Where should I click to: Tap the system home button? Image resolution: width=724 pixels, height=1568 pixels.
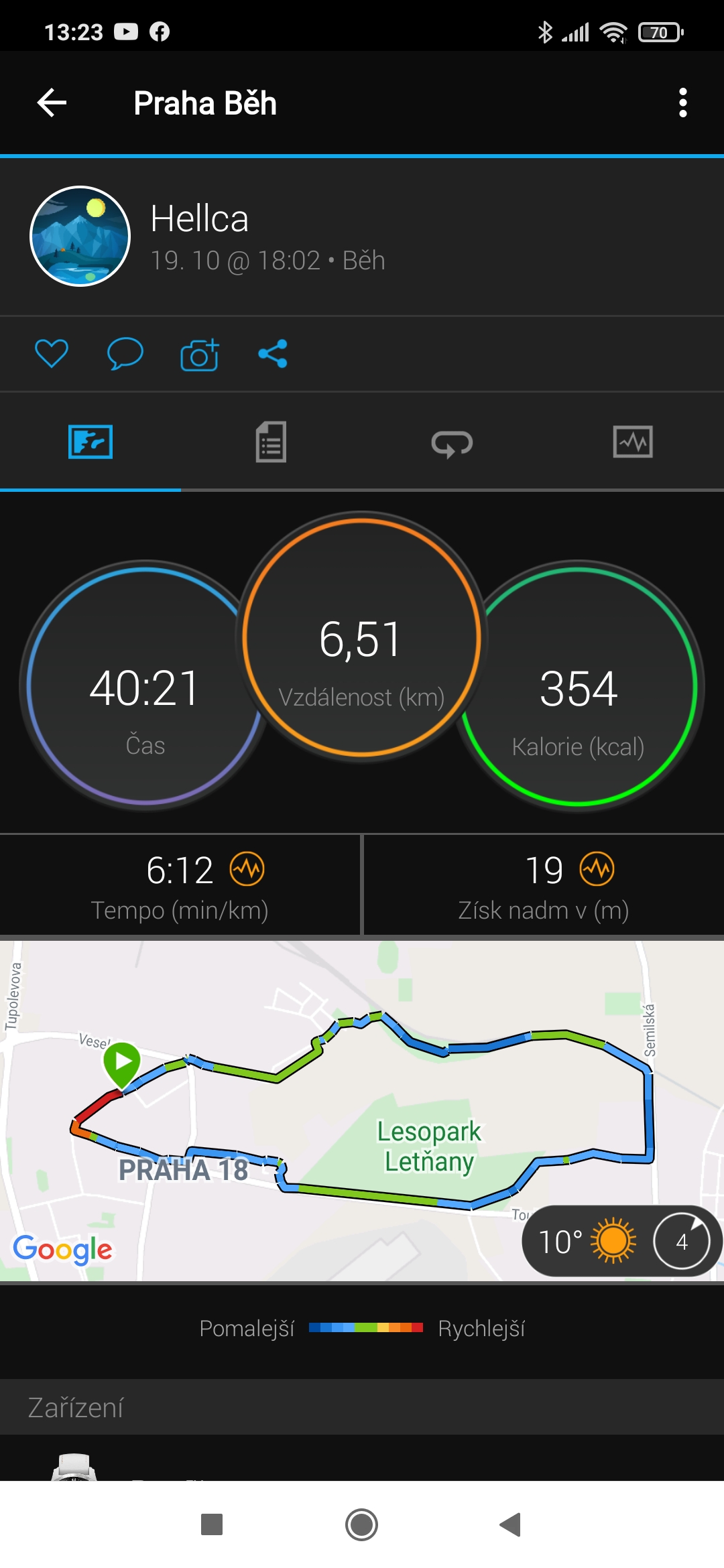pyautogui.click(x=362, y=1524)
